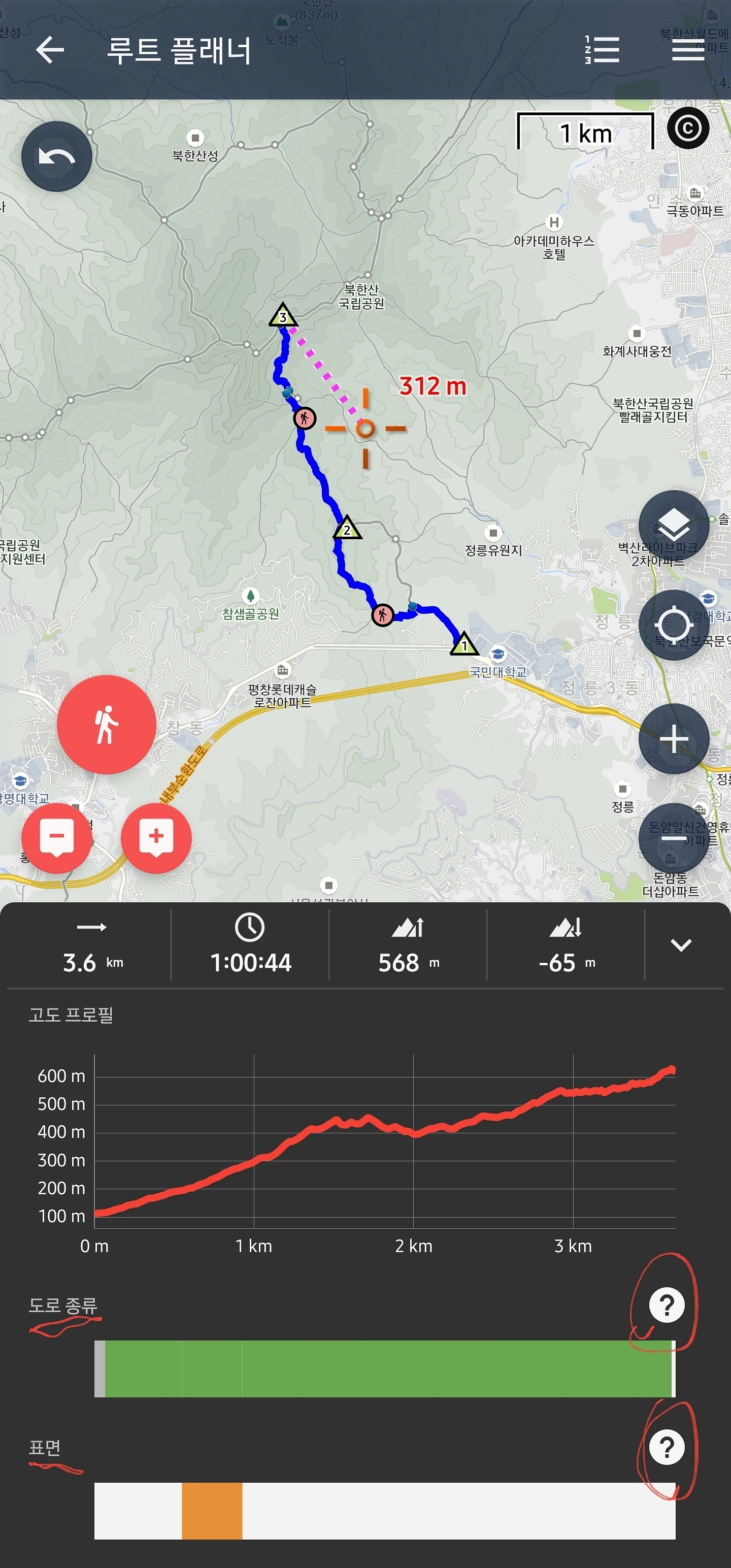Image resolution: width=731 pixels, height=1568 pixels.
Task: Add a waypoint at the crosshair
Action: click(156, 837)
